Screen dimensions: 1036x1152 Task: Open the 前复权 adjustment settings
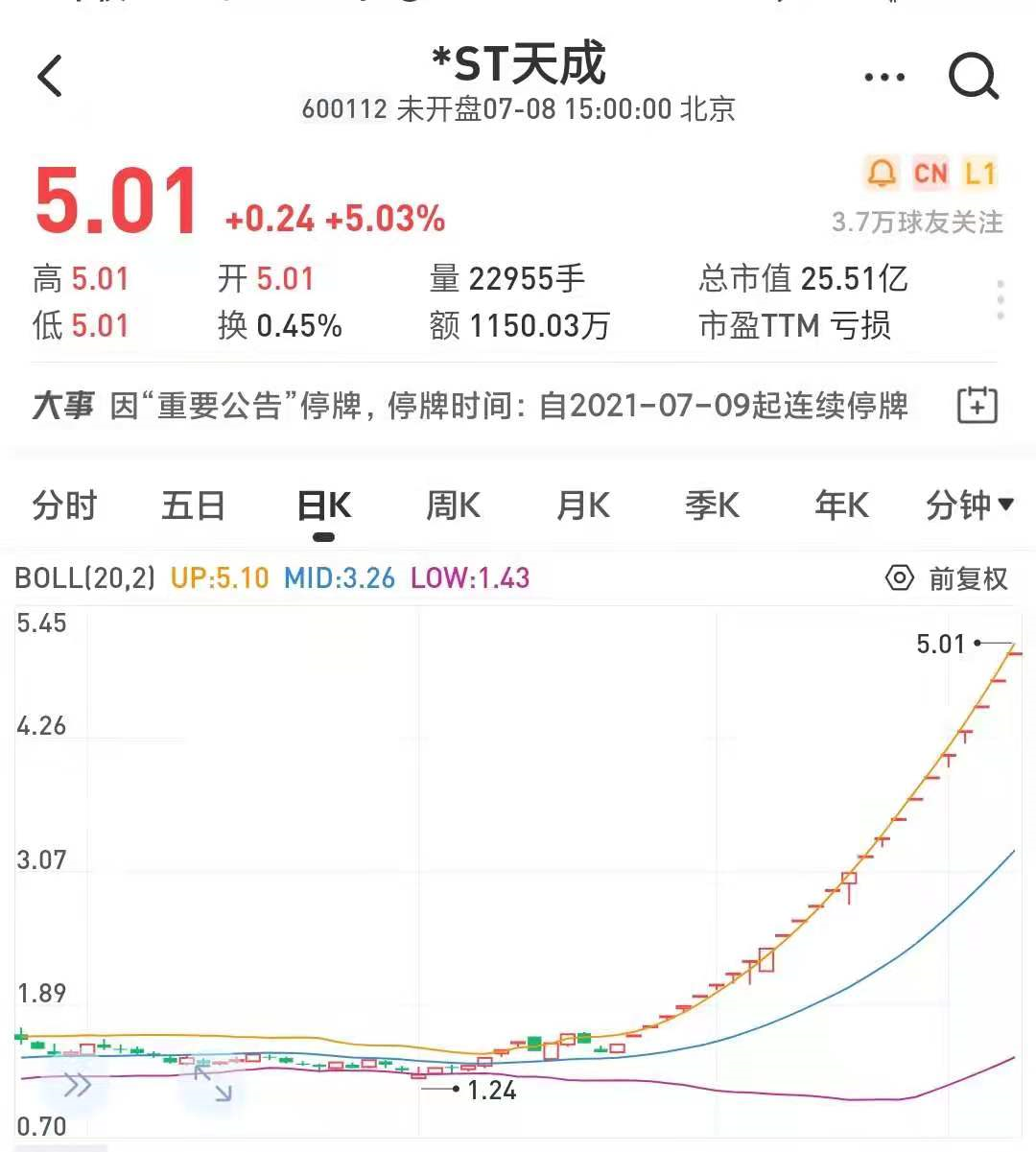click(x=947, y=578)
